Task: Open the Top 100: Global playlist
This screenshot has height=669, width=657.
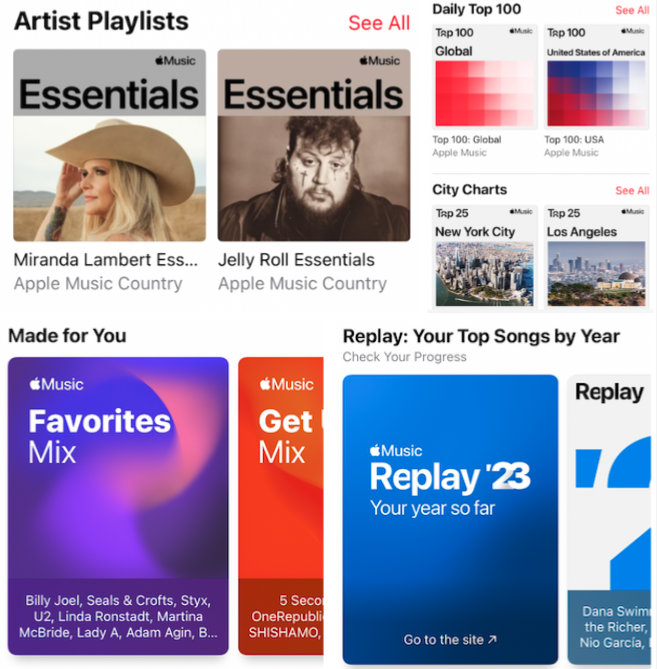Action: pos(484,78)
